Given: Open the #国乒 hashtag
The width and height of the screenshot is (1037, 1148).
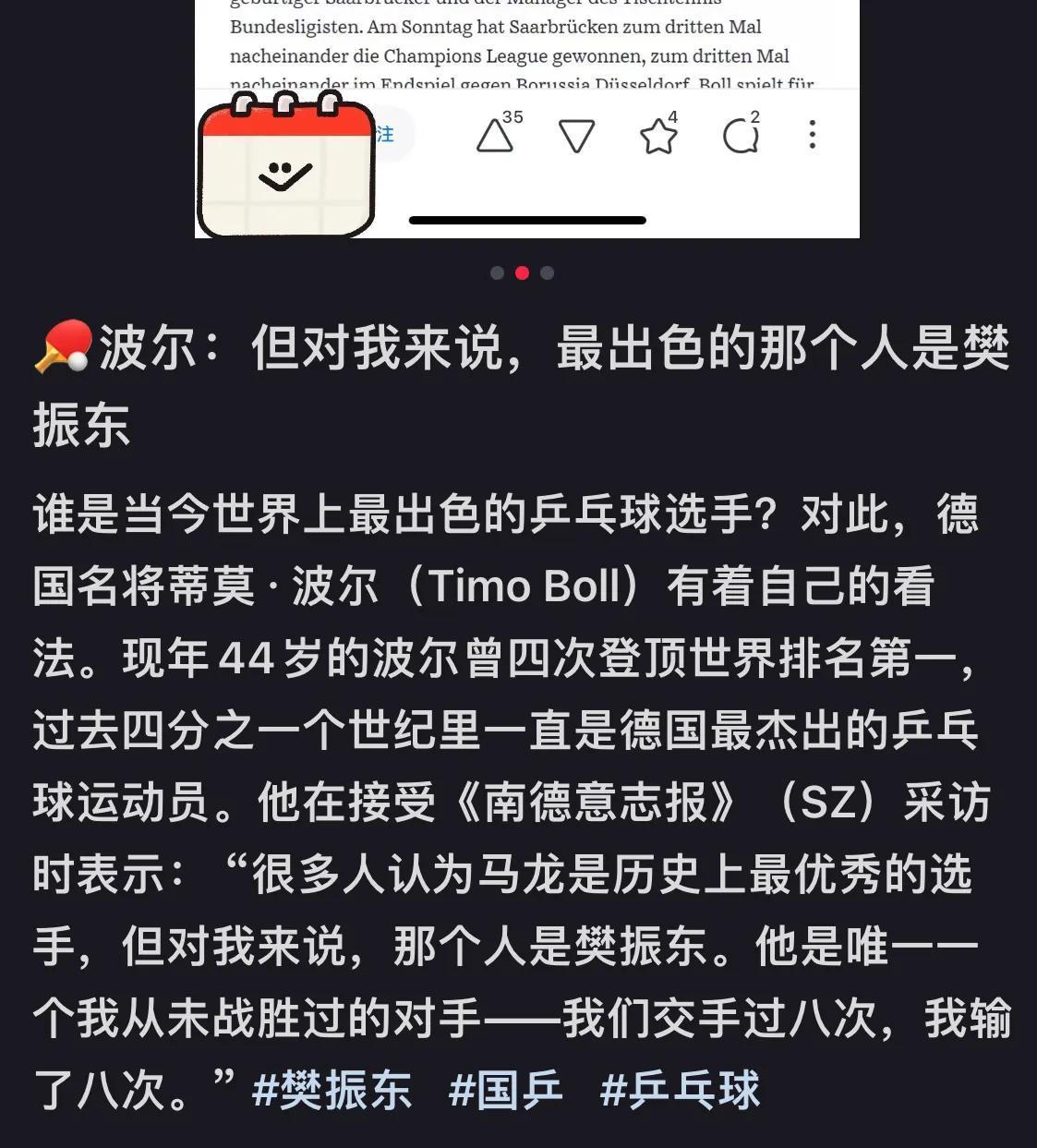Looking at the screenshot, I should click(505, 1090).
